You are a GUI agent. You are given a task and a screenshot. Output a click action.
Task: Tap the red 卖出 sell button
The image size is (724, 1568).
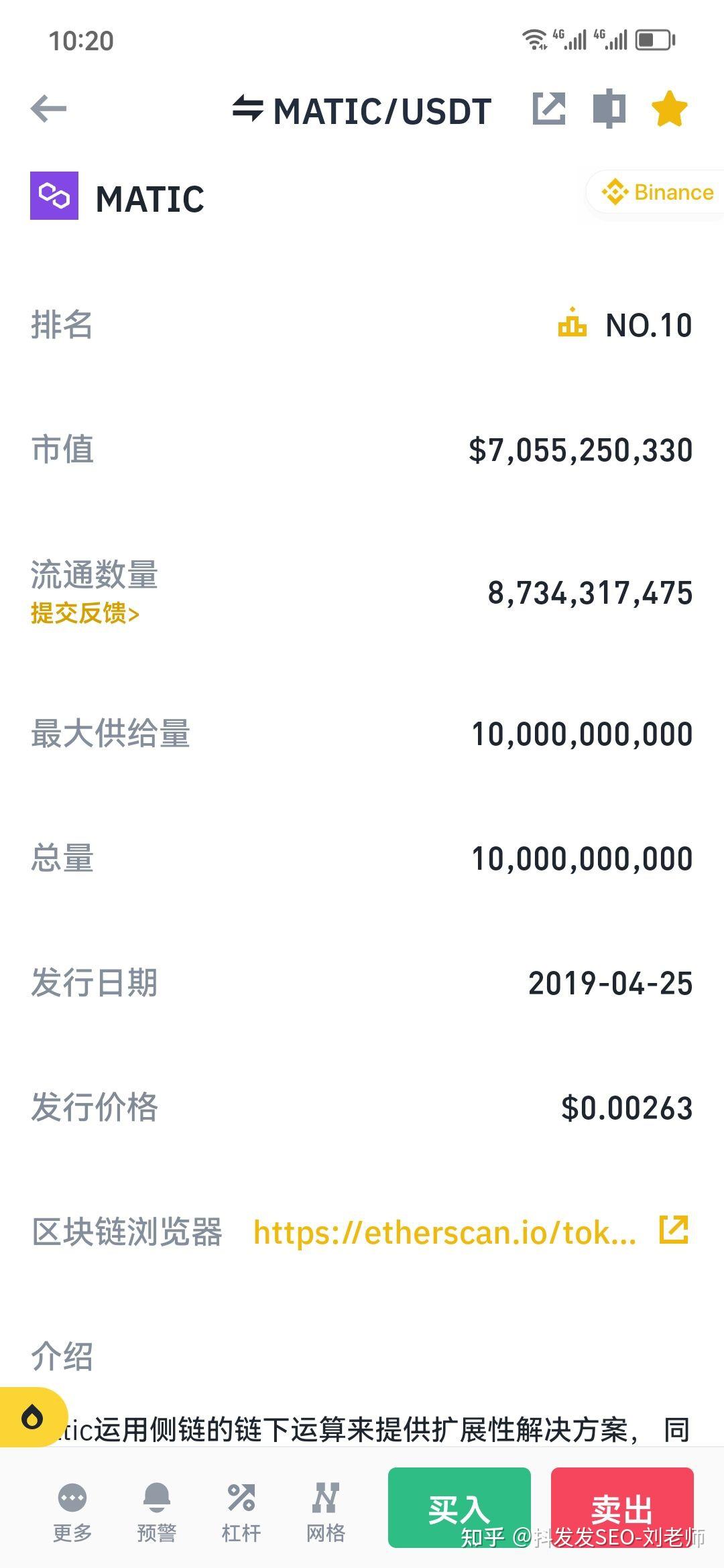coord(622,1508)
